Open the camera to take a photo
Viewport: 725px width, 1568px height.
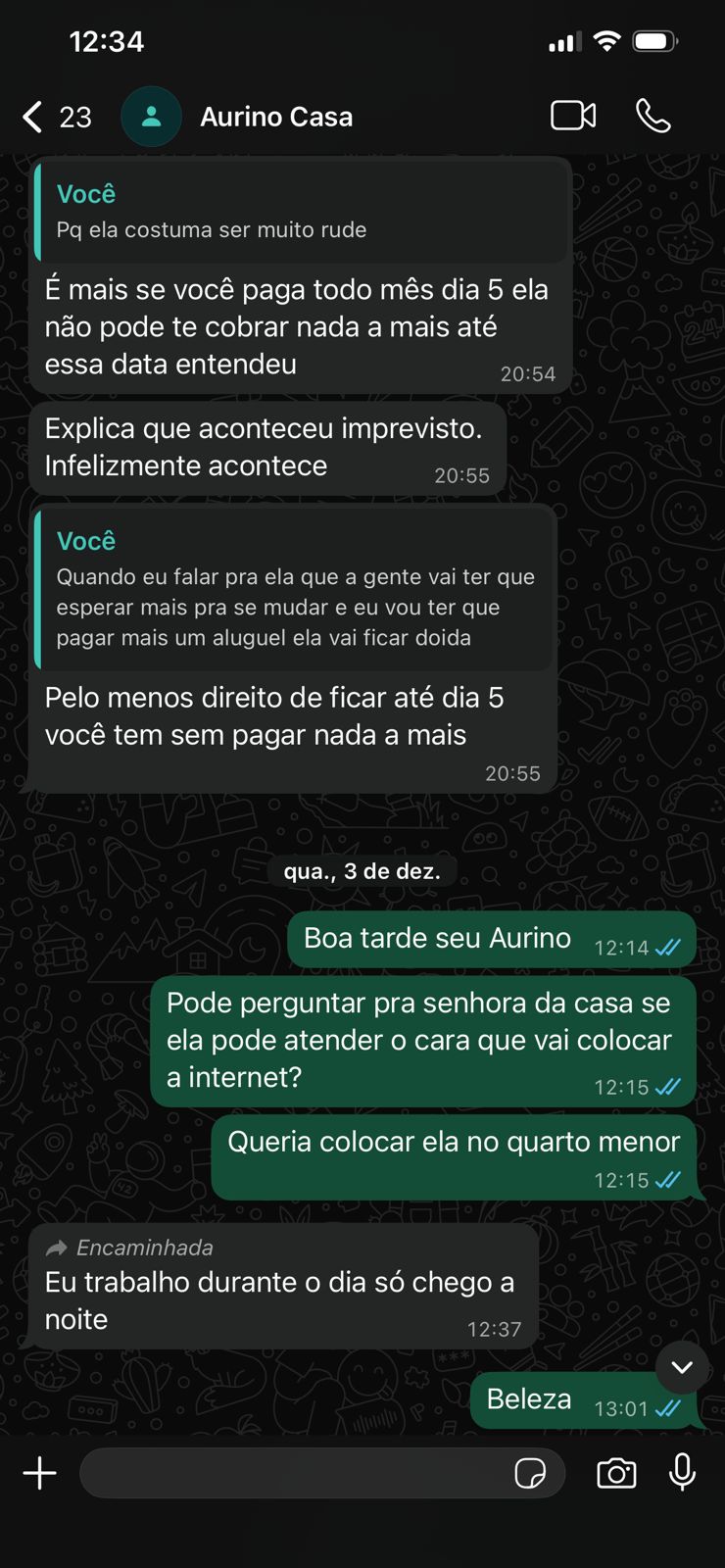click(616, 1473)
